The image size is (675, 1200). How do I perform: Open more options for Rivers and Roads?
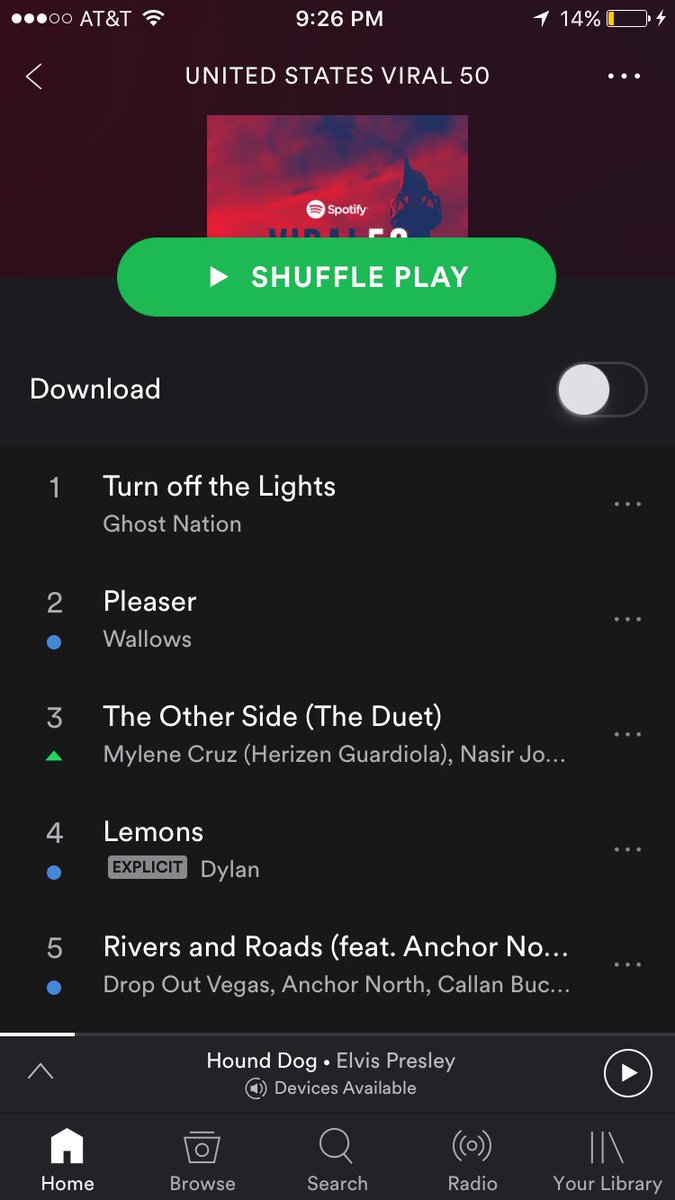click(x=627, y=964)
